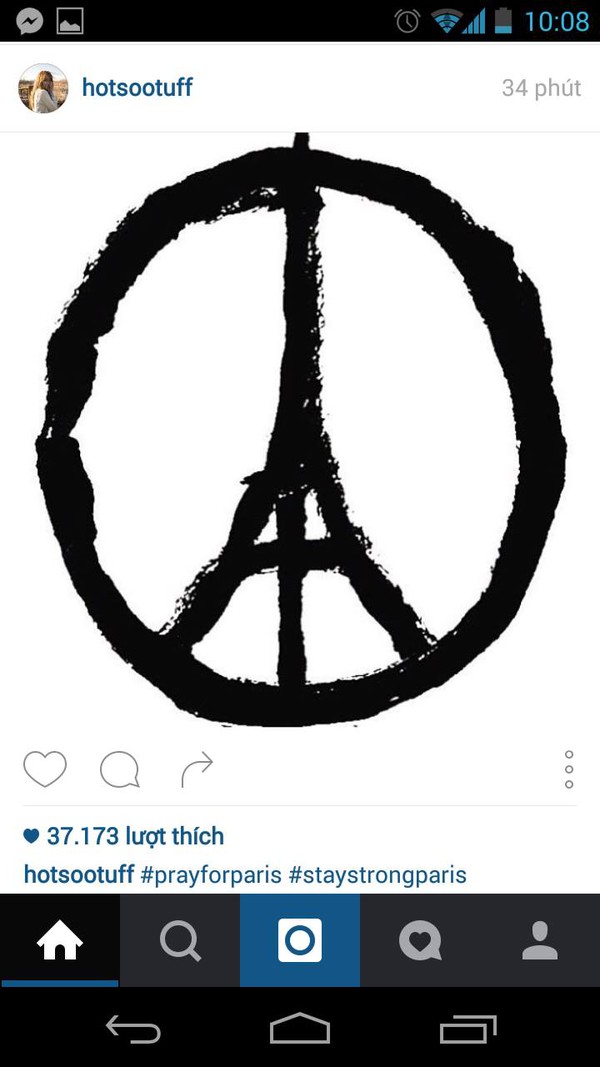Switch to the Activity heart tab
Screen dimensions: 600x1067
(420, 940)
